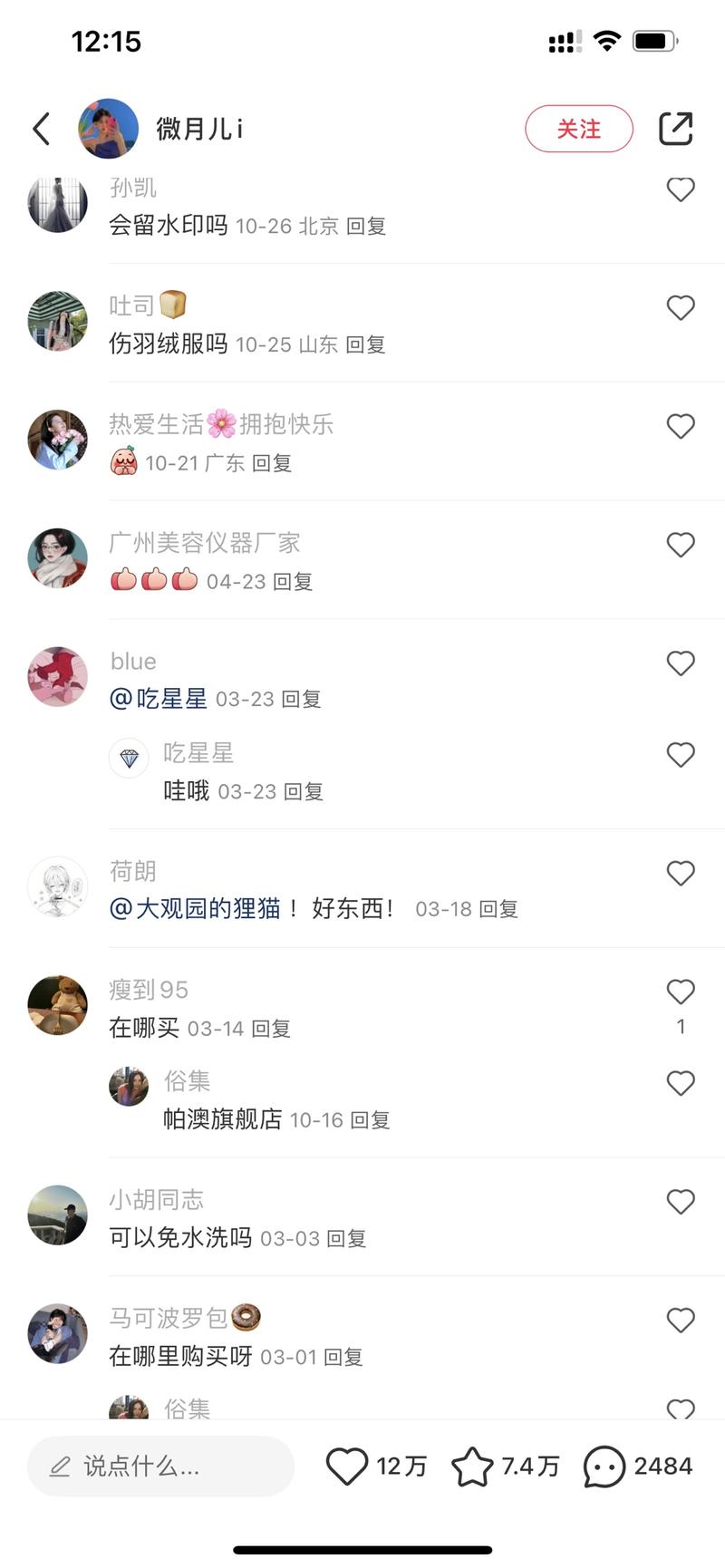Viewport: 725px width, 1568px height.
Task: Like 瘦到95's comment 在哪买
Action: 681,992
